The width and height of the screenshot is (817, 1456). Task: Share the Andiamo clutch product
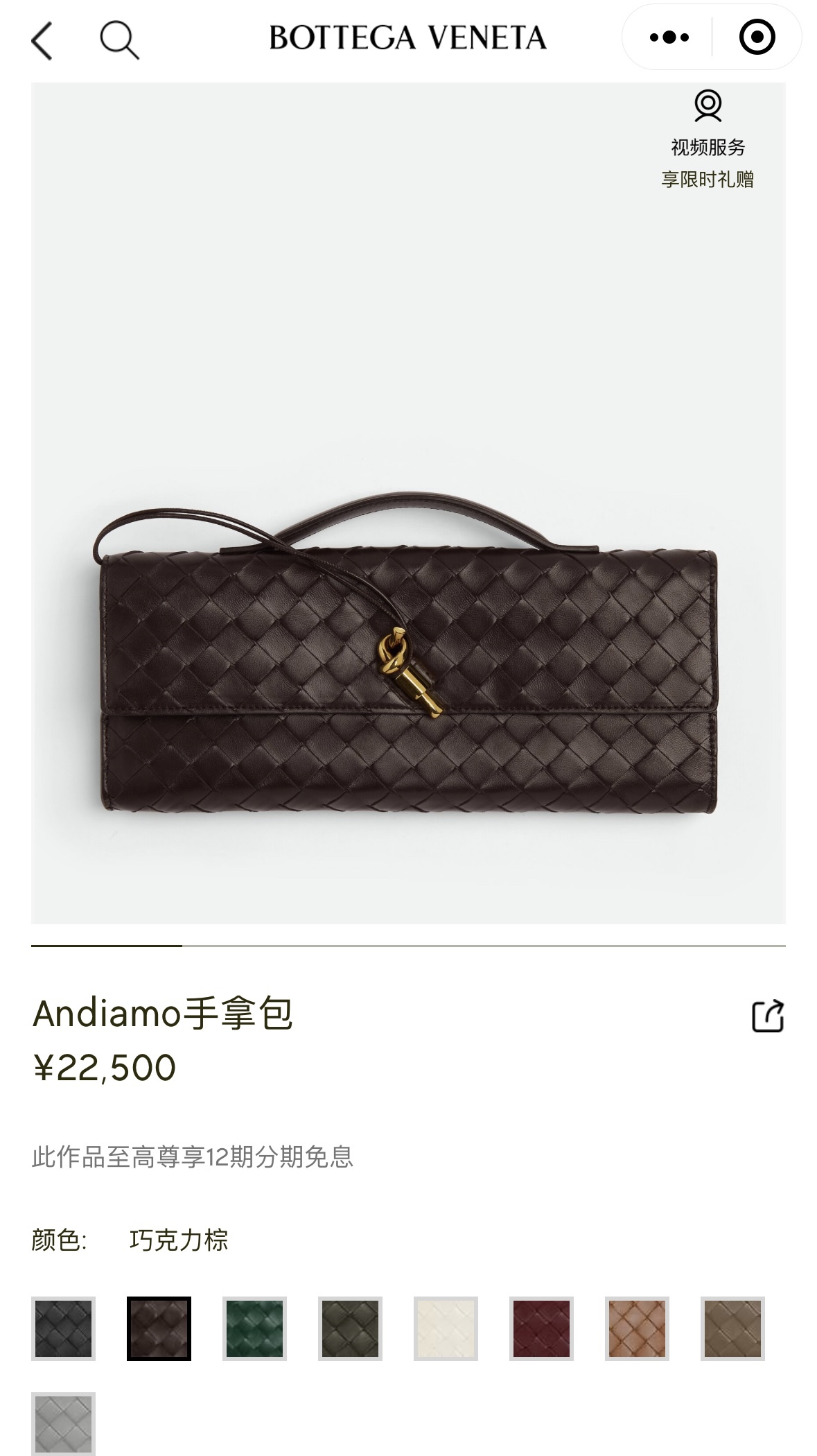point(768,1016)
